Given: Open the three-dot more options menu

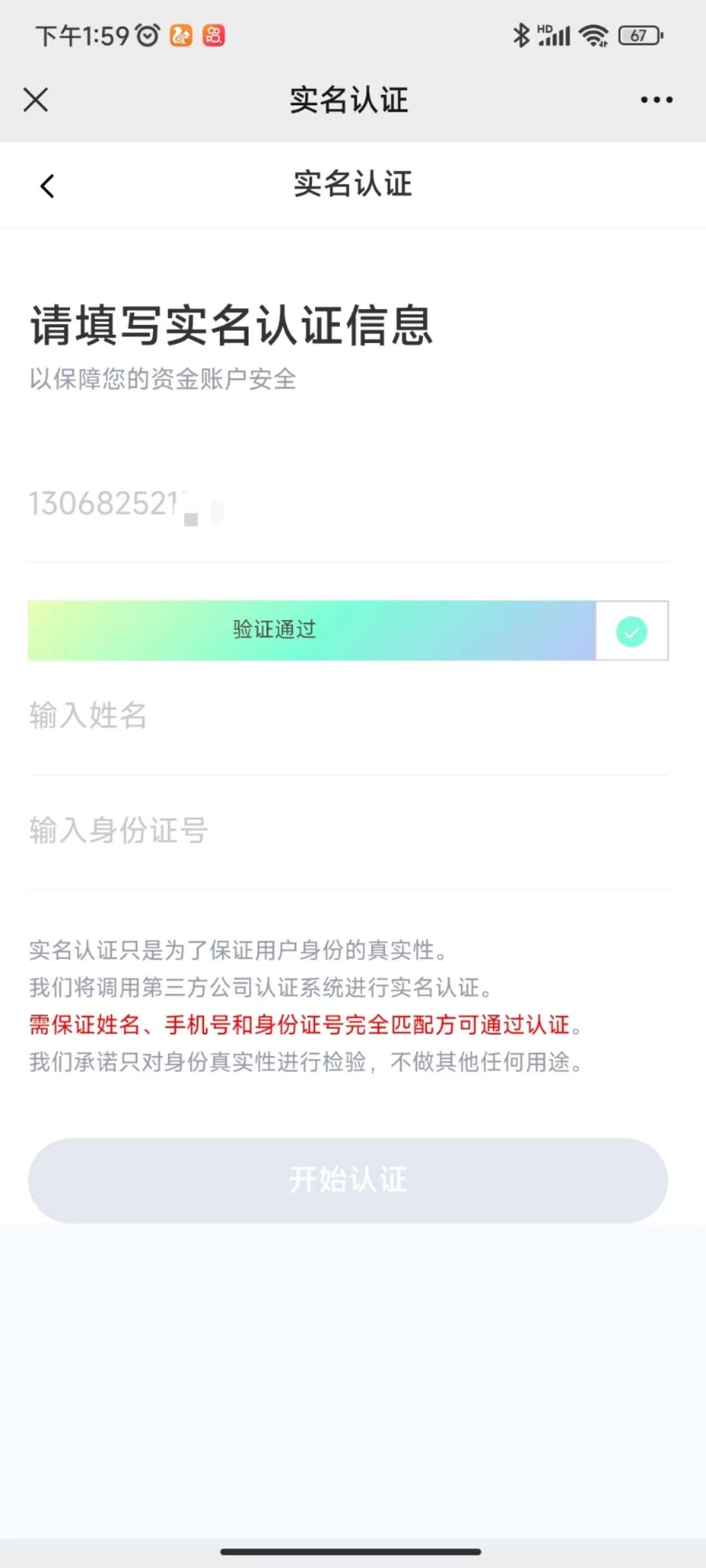Looking at the screenshot, I should [x=656, y=100].
